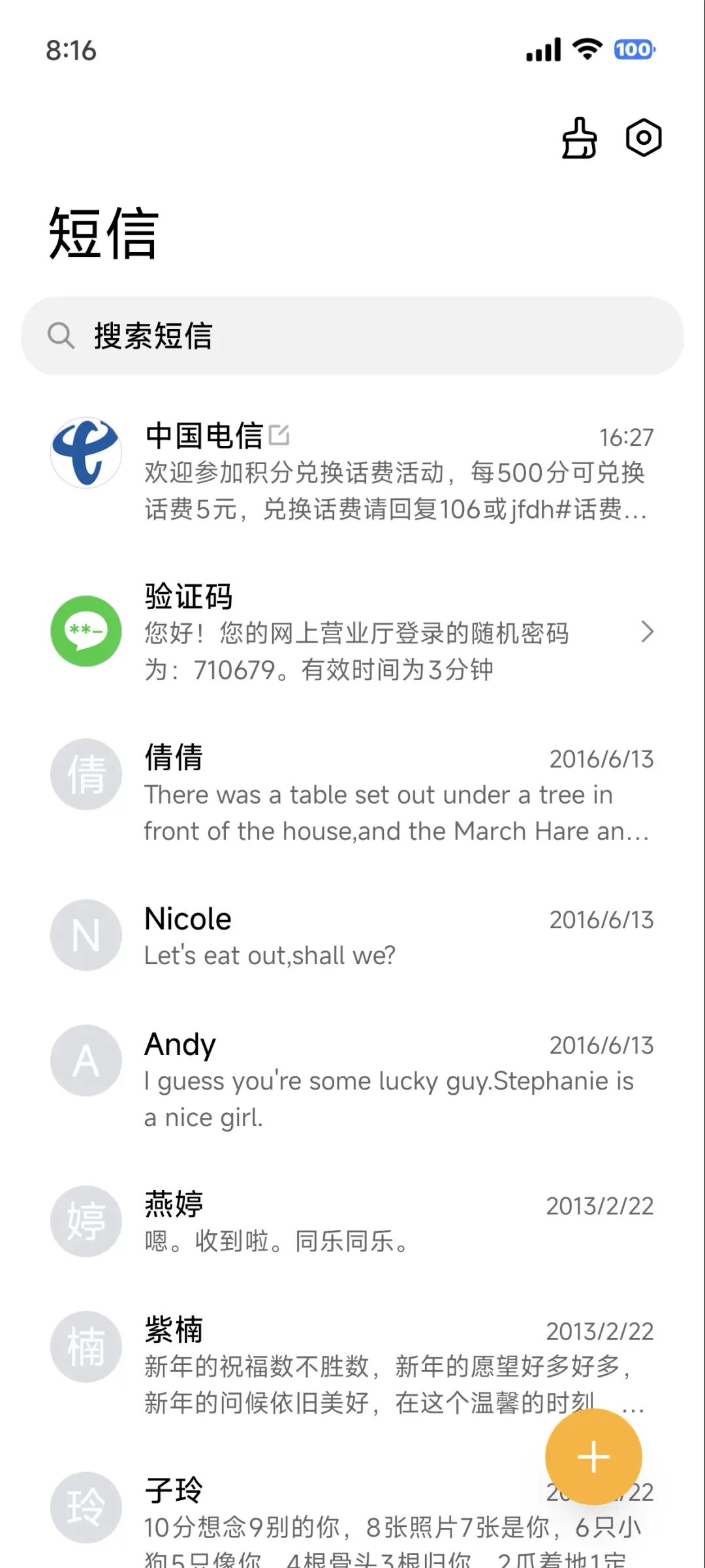
Task: Select the edit badge next to 中国电信
Action: click(280, 435)
